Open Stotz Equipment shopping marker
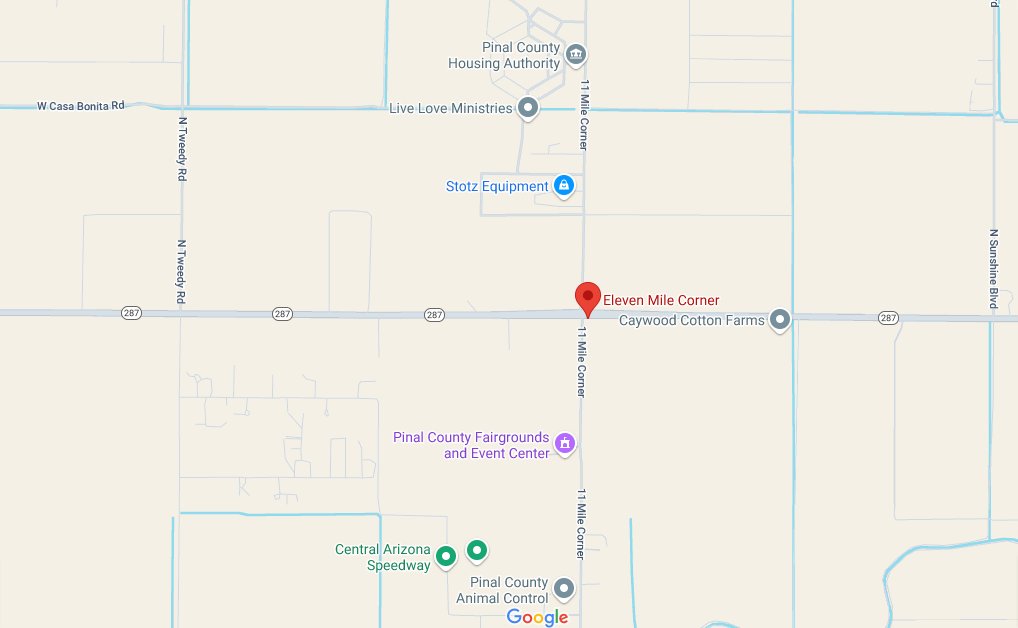Image resolution: width=1018 pixels, height=628 pixels. 564,185
